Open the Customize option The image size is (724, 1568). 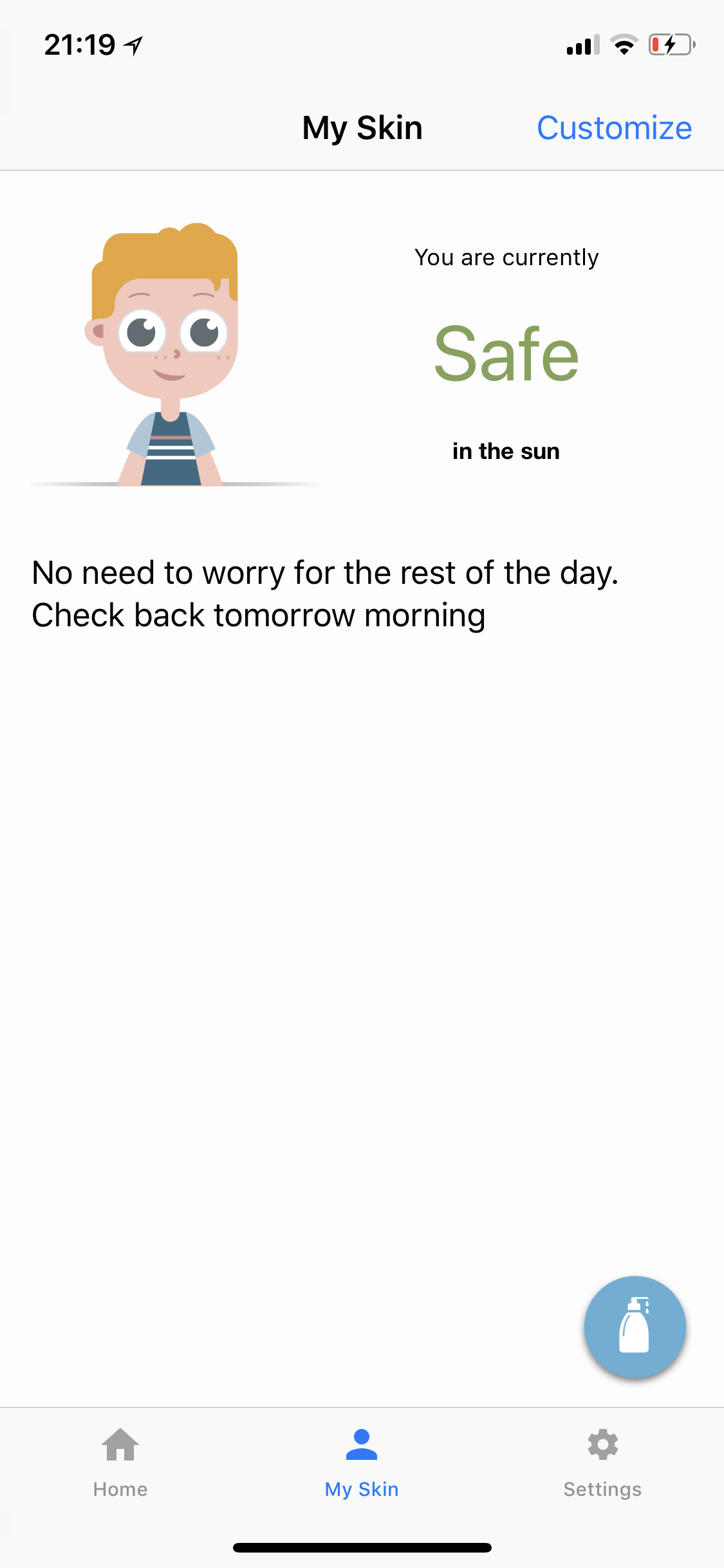(614, 127)
